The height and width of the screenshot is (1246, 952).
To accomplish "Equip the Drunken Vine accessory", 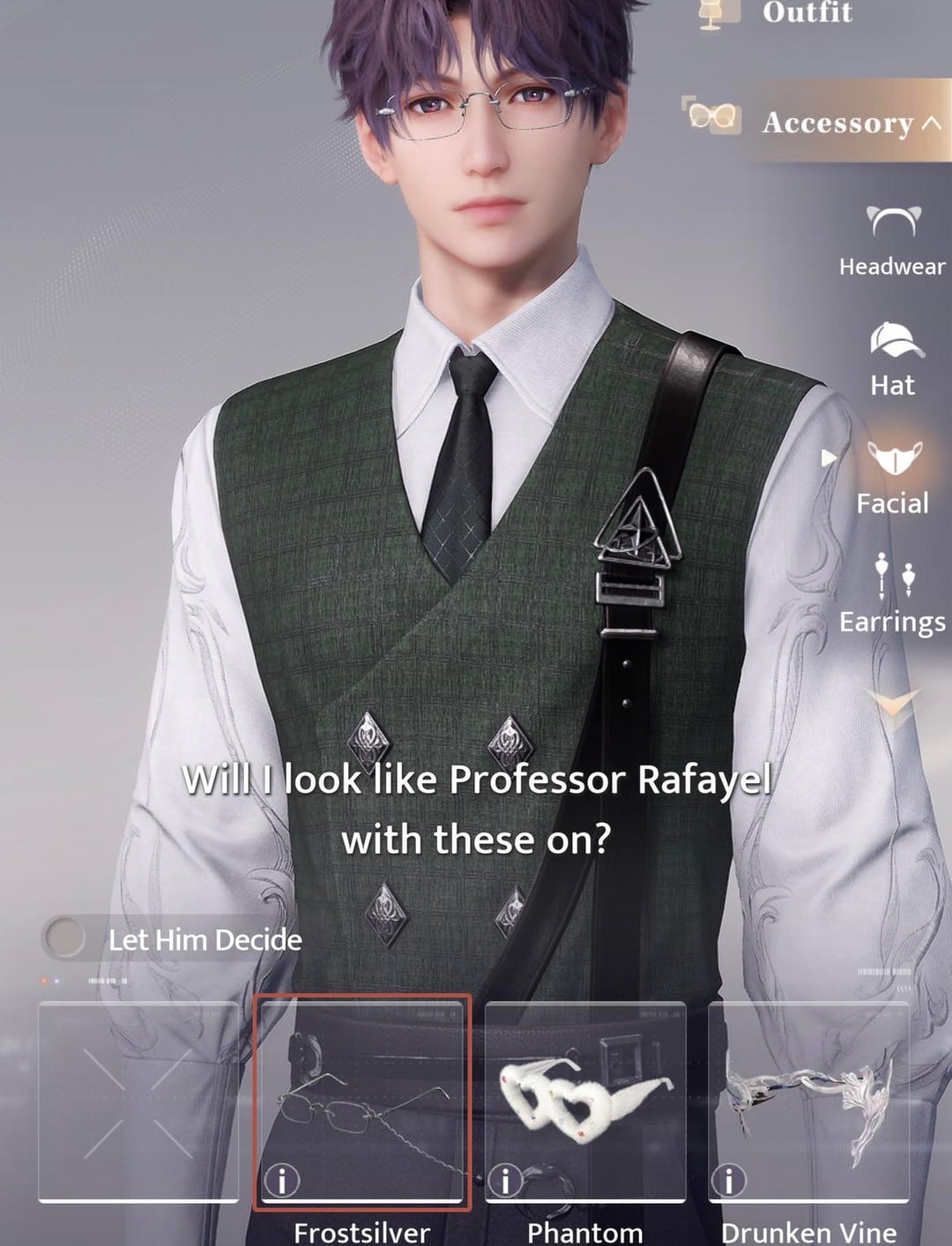I will [x=808, y=1093].
